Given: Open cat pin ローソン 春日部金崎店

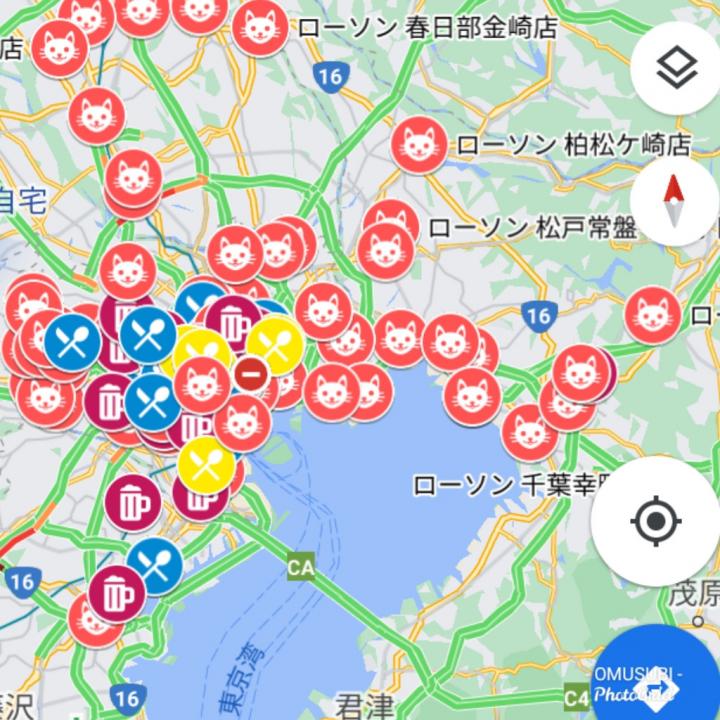Looking at the screenshot, I should [x=261, y=28].
